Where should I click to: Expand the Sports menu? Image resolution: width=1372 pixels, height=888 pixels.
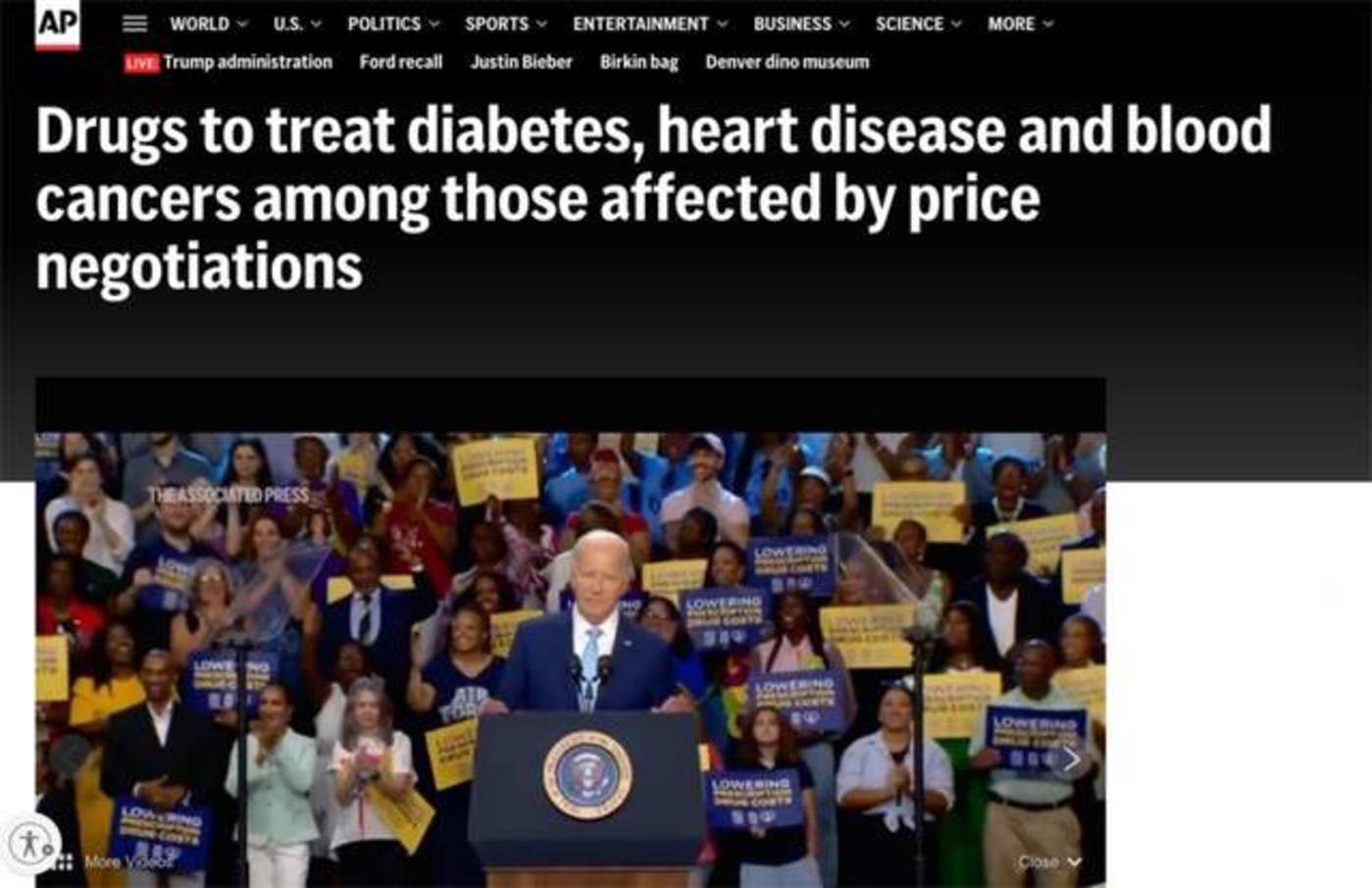[505, 24]
